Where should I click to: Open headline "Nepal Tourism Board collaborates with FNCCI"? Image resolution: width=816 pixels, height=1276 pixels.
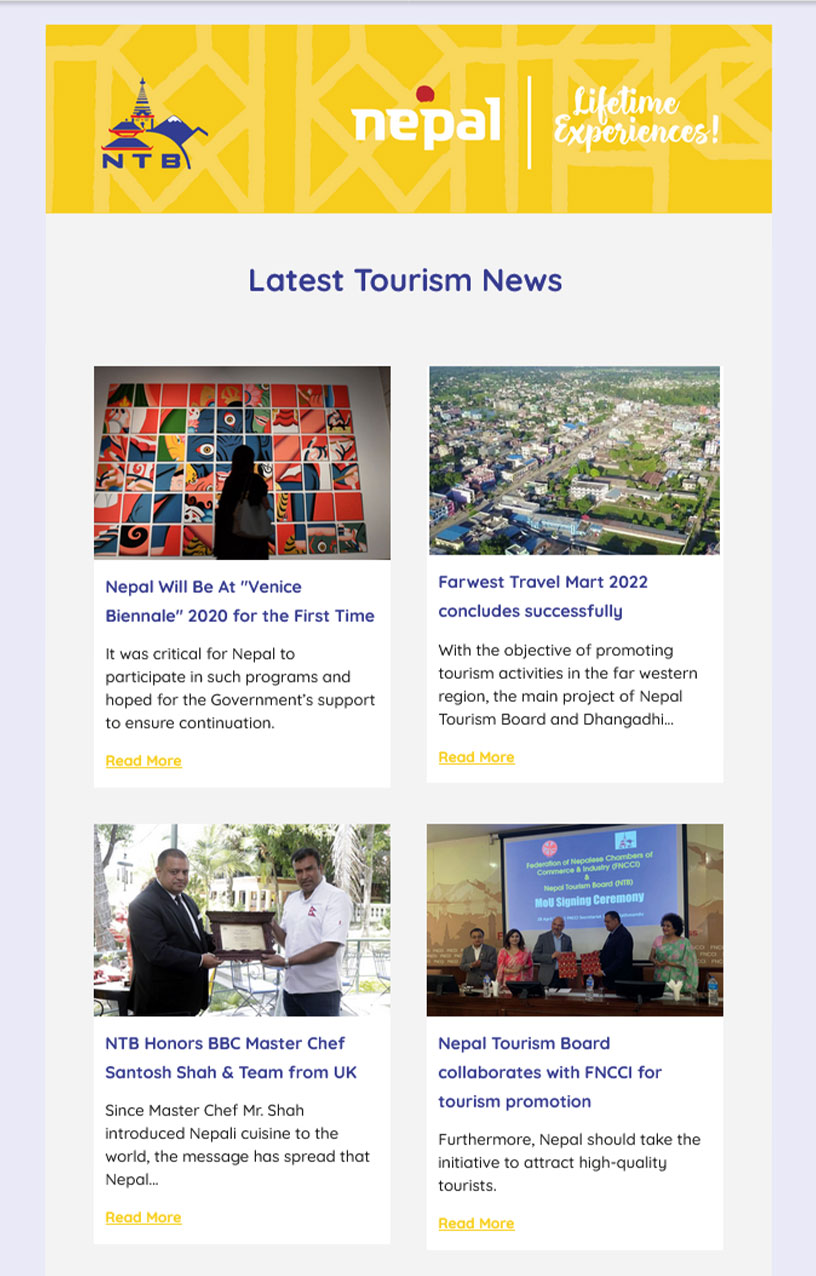pos(550,1072)
